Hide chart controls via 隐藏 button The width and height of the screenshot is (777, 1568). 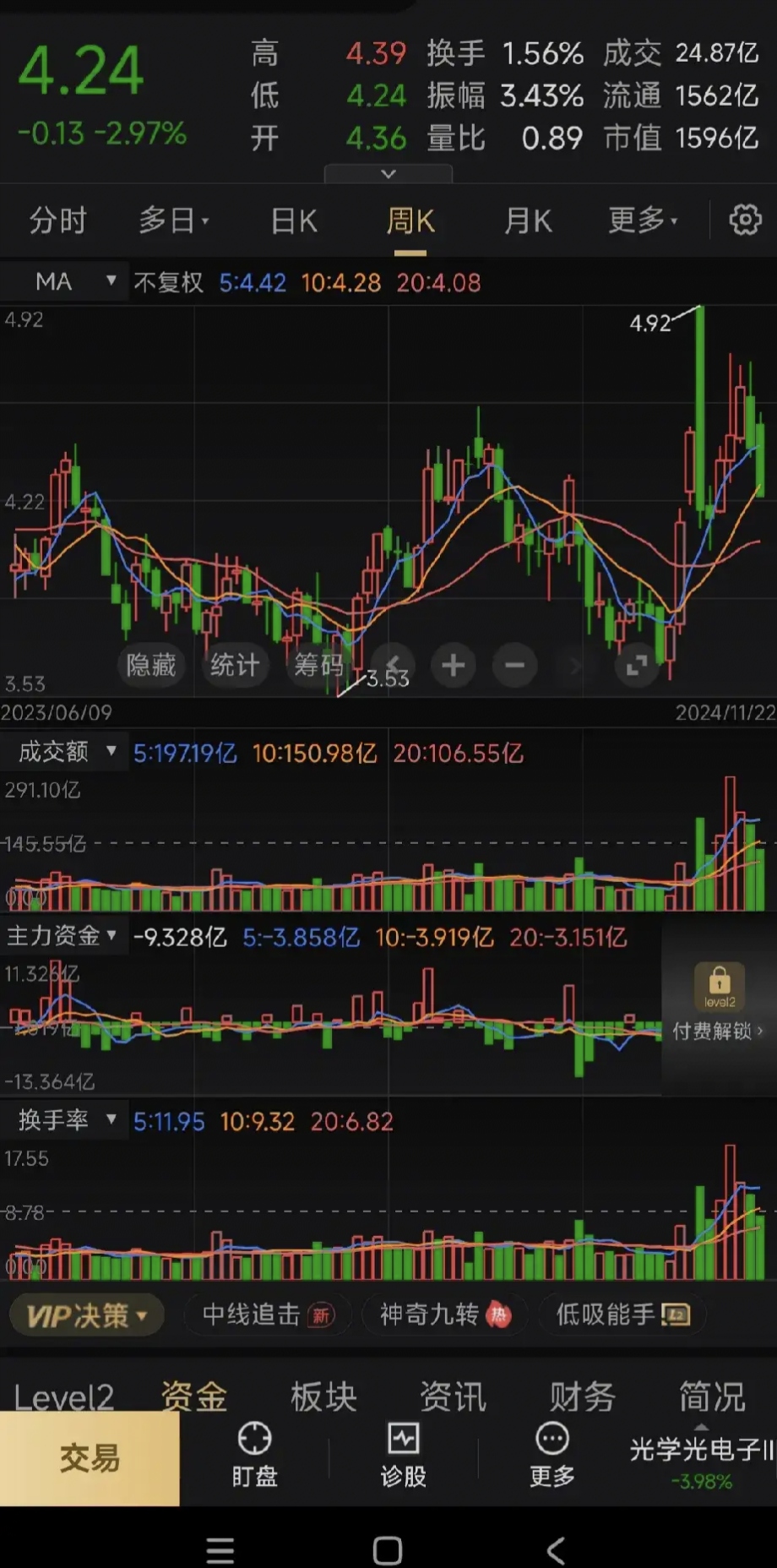152,666
